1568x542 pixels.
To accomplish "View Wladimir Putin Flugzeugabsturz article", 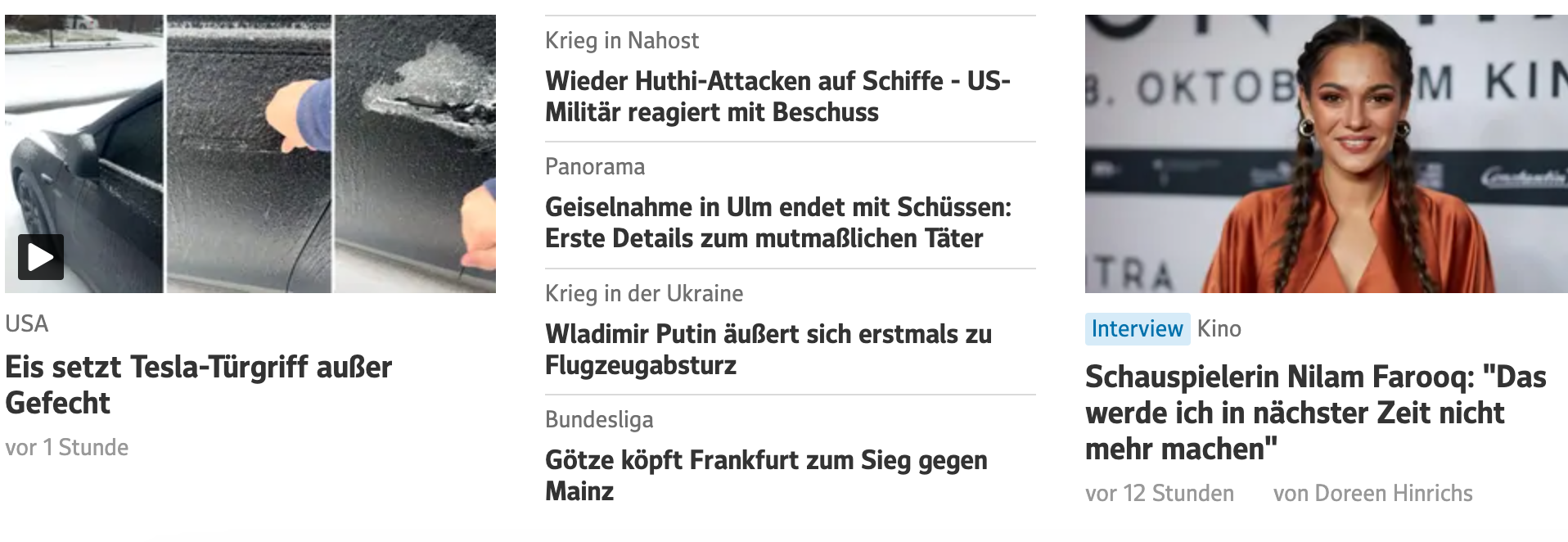I will coord(768,350).
